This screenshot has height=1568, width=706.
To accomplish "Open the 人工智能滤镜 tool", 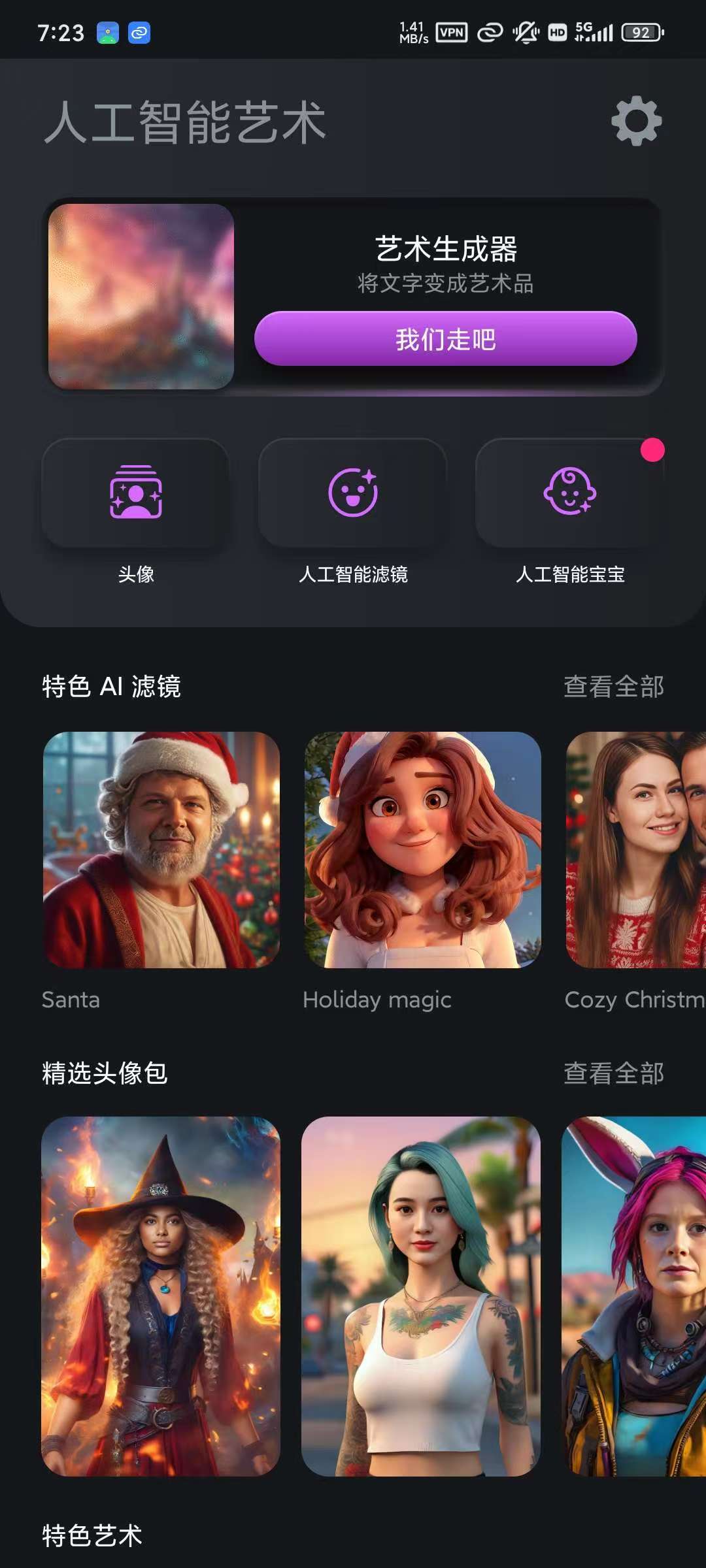I will pos(353,493).
